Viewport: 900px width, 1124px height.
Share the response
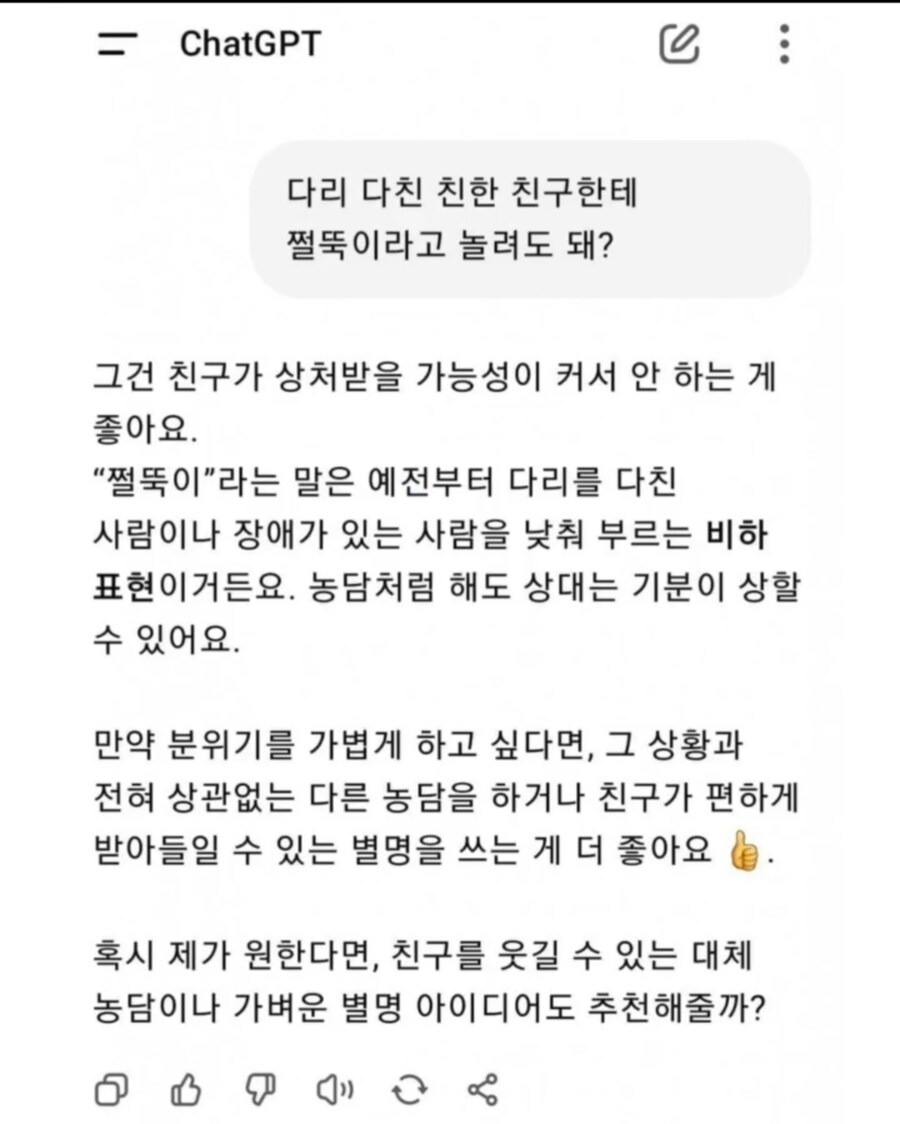tap(482, 1090)
